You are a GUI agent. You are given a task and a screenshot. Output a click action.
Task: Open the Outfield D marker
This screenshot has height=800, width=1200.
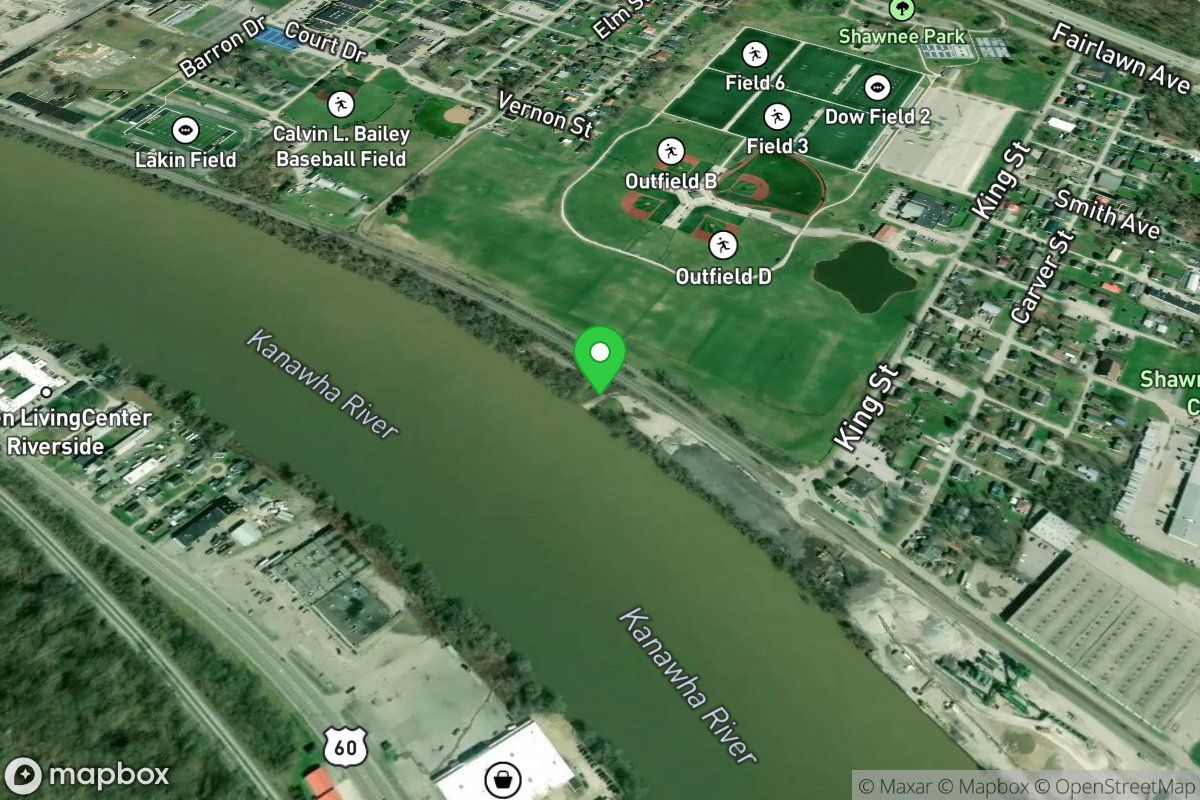723,245
